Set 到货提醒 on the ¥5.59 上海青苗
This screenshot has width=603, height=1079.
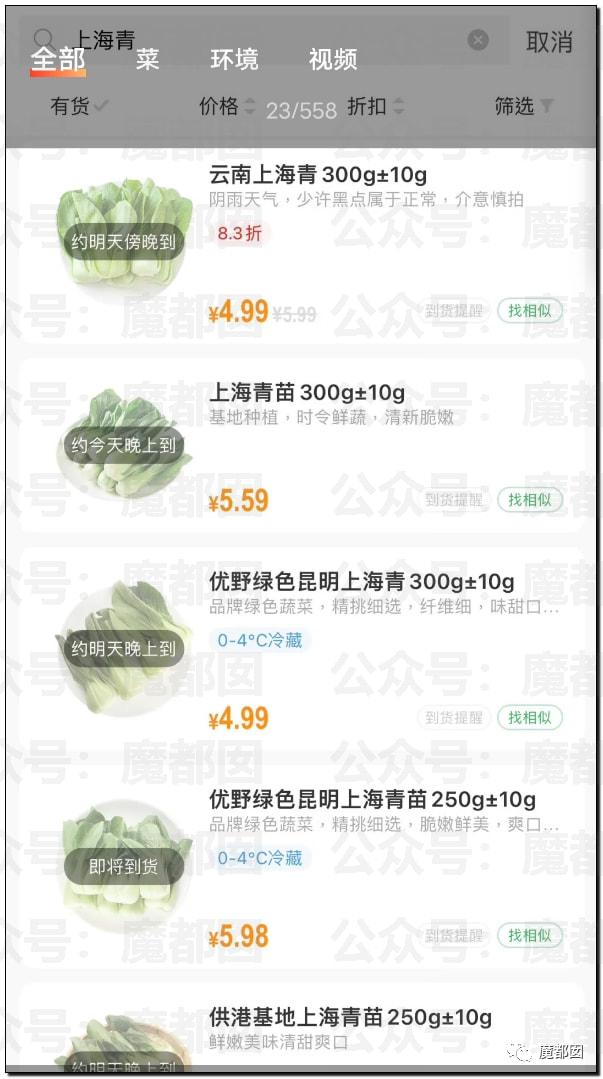pos(454,500)
